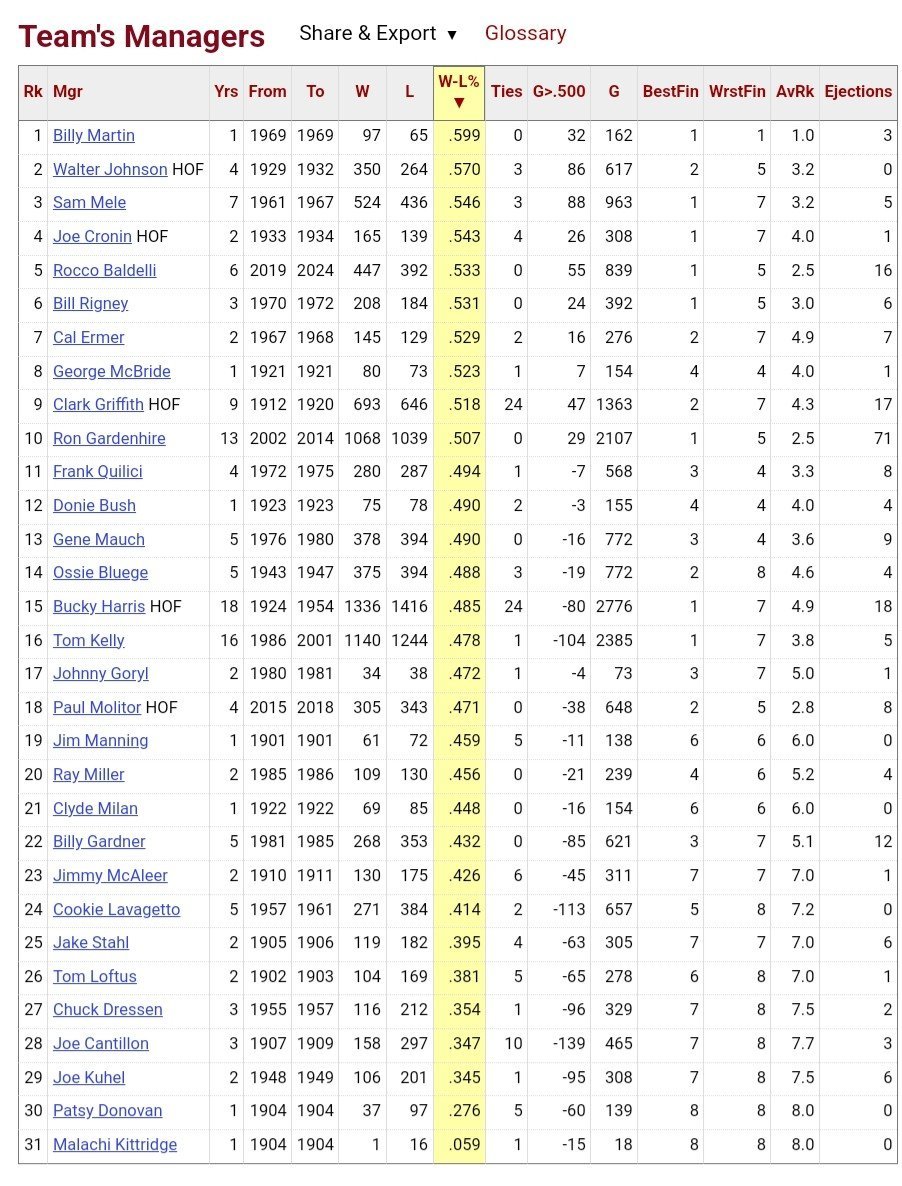
Task: Sort table by G>.500 column
Action: 559,92
